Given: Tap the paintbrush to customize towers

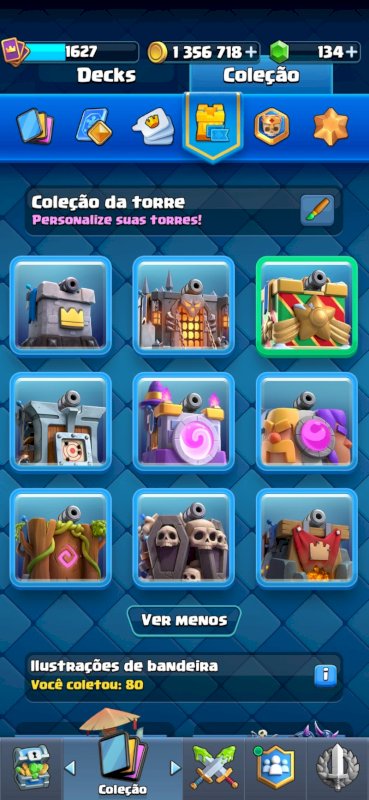Looking at the screenshot, I should tap(317, 210).
